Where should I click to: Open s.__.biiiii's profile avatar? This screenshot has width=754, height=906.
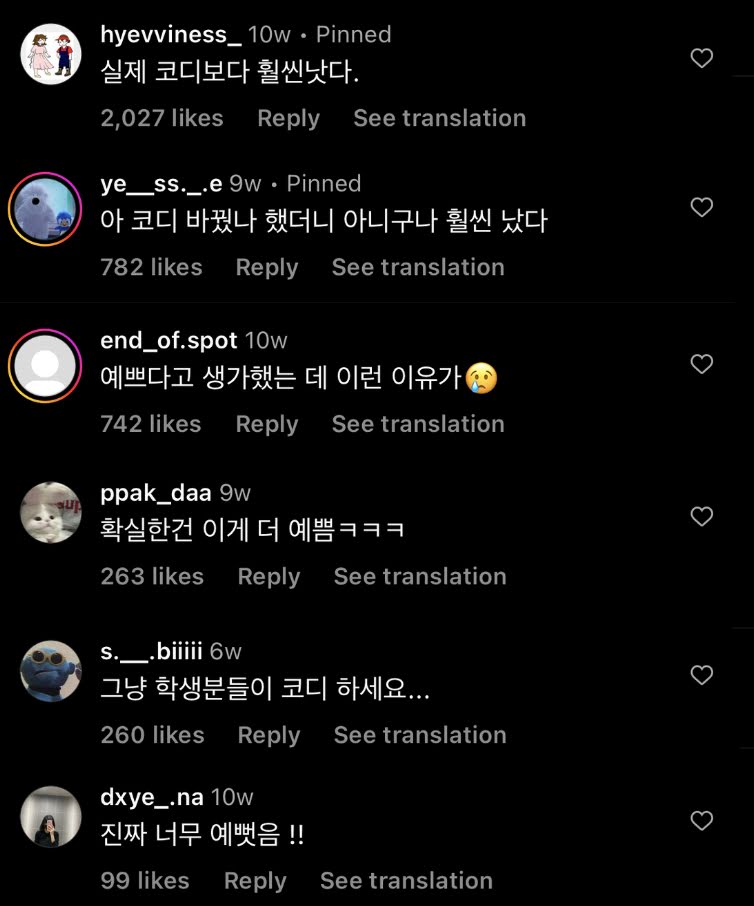point(50,671)
